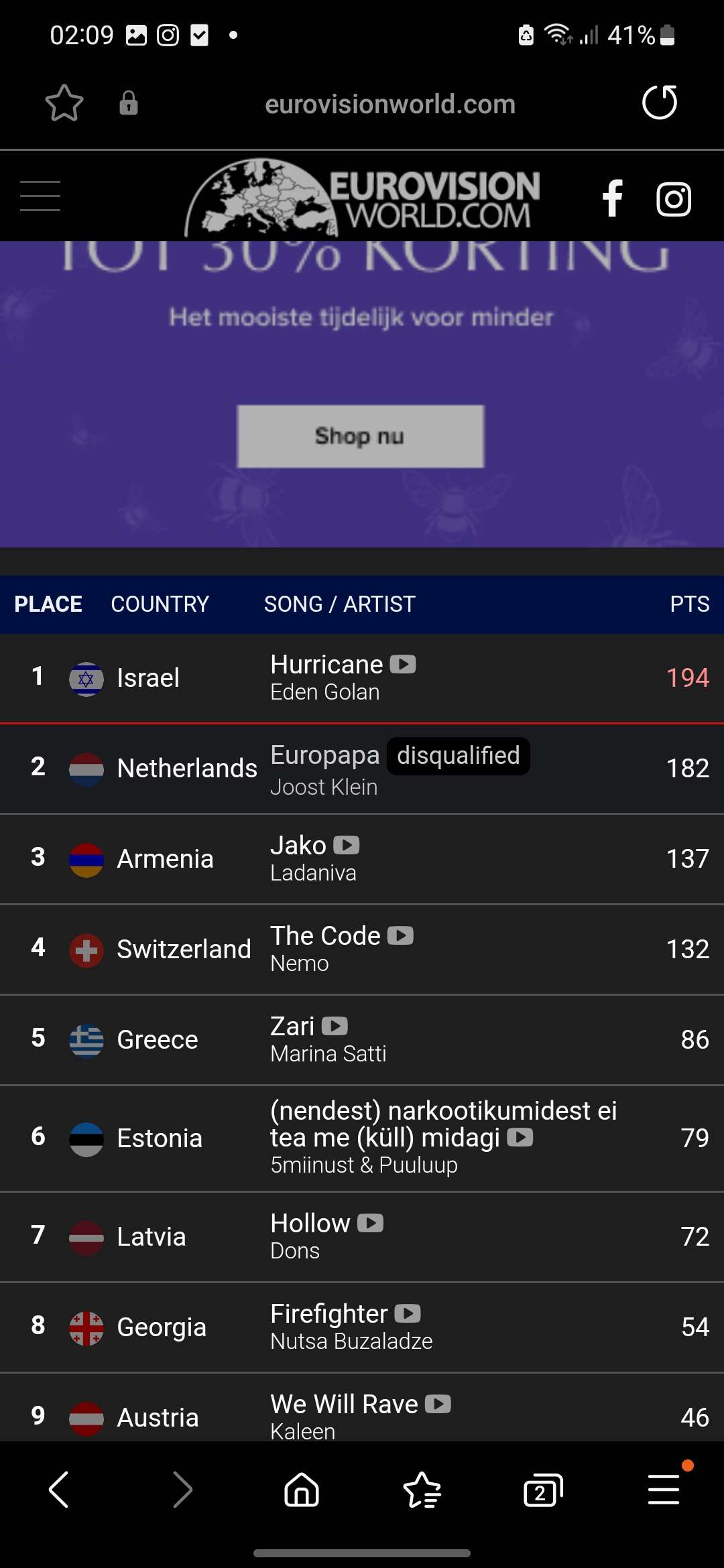Play the video for Jako
The width and height of the screenshot is (724, 1568).
pos(347,845)
